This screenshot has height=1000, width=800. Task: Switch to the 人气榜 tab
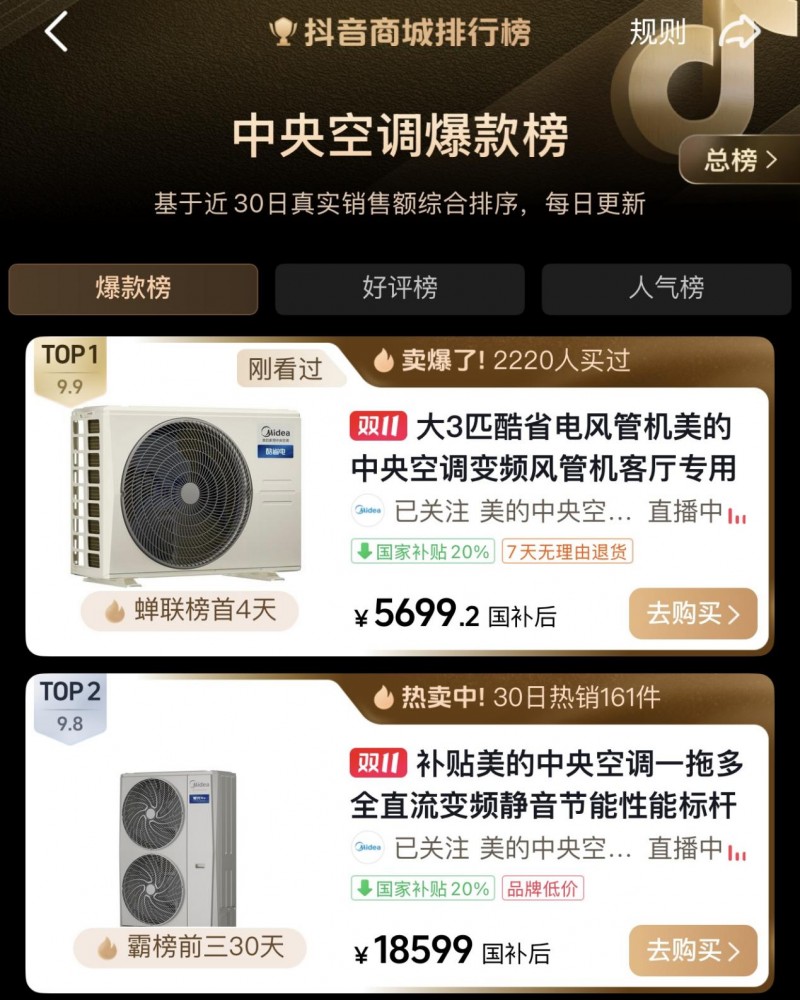(x=666, y=289)
